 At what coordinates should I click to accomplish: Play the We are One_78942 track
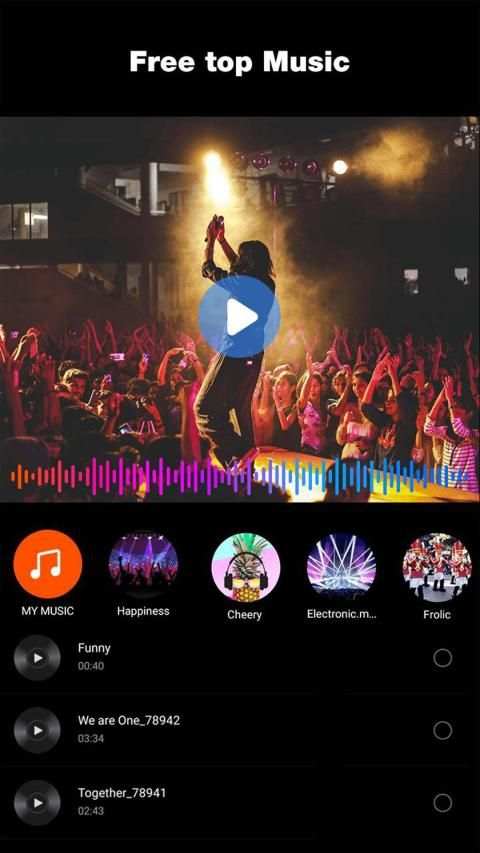coord(37,730)
